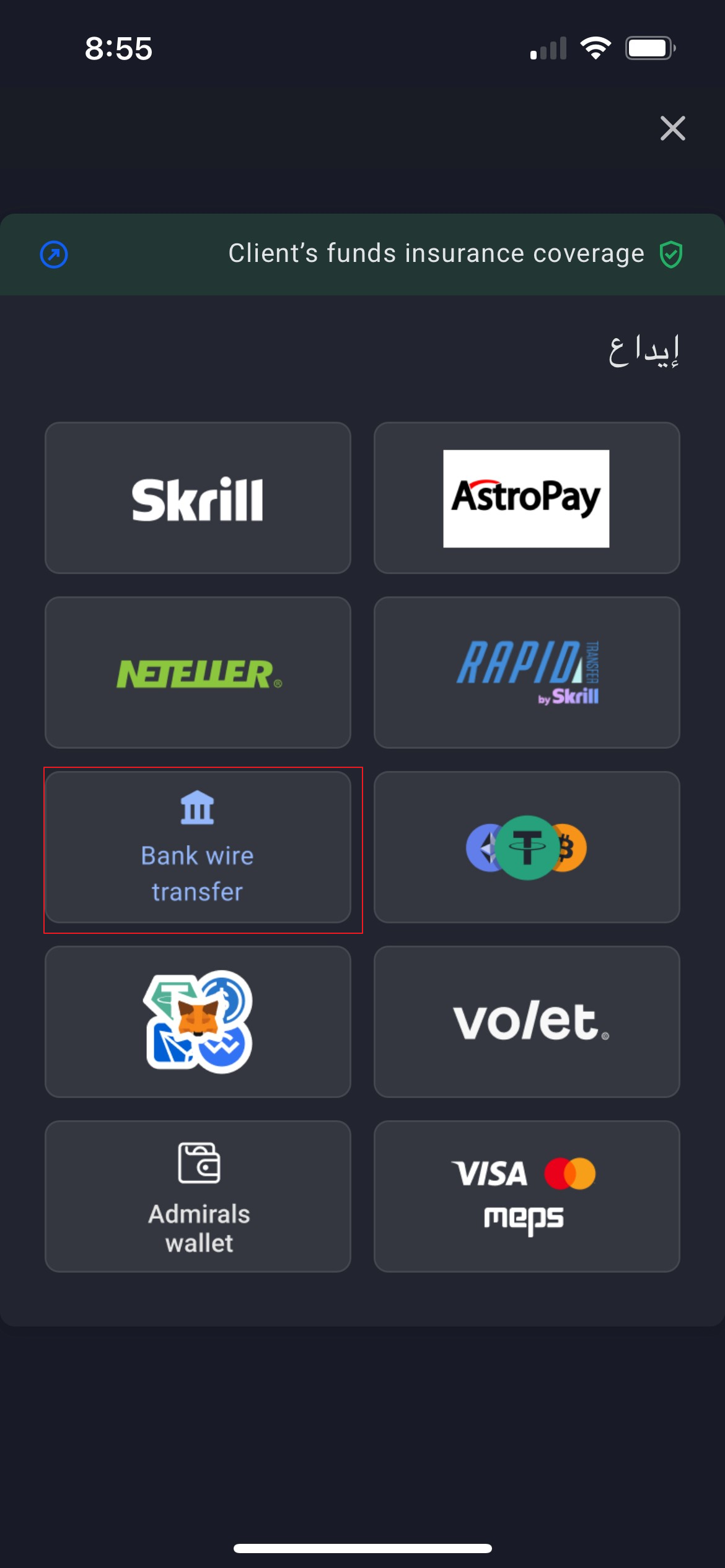Choose Bank wire transfer
Image resolution: width=725 pixels, height=1568 pixels.
point(198,848)
